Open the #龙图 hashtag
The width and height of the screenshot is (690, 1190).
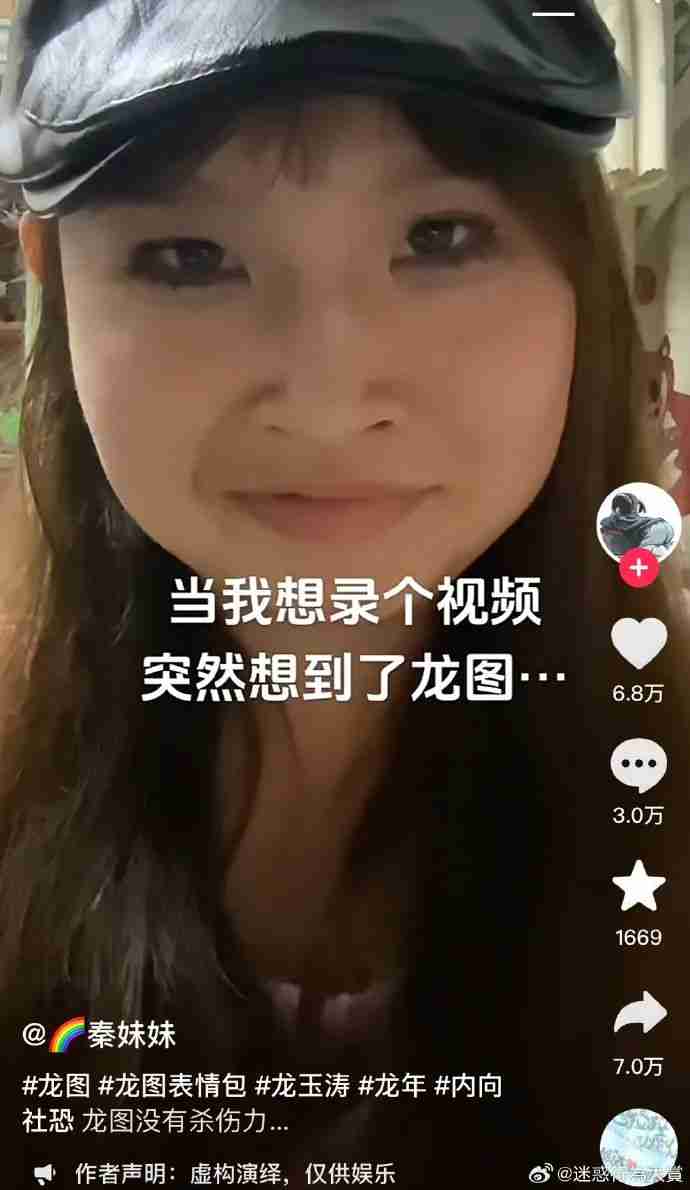(56, 1084)
